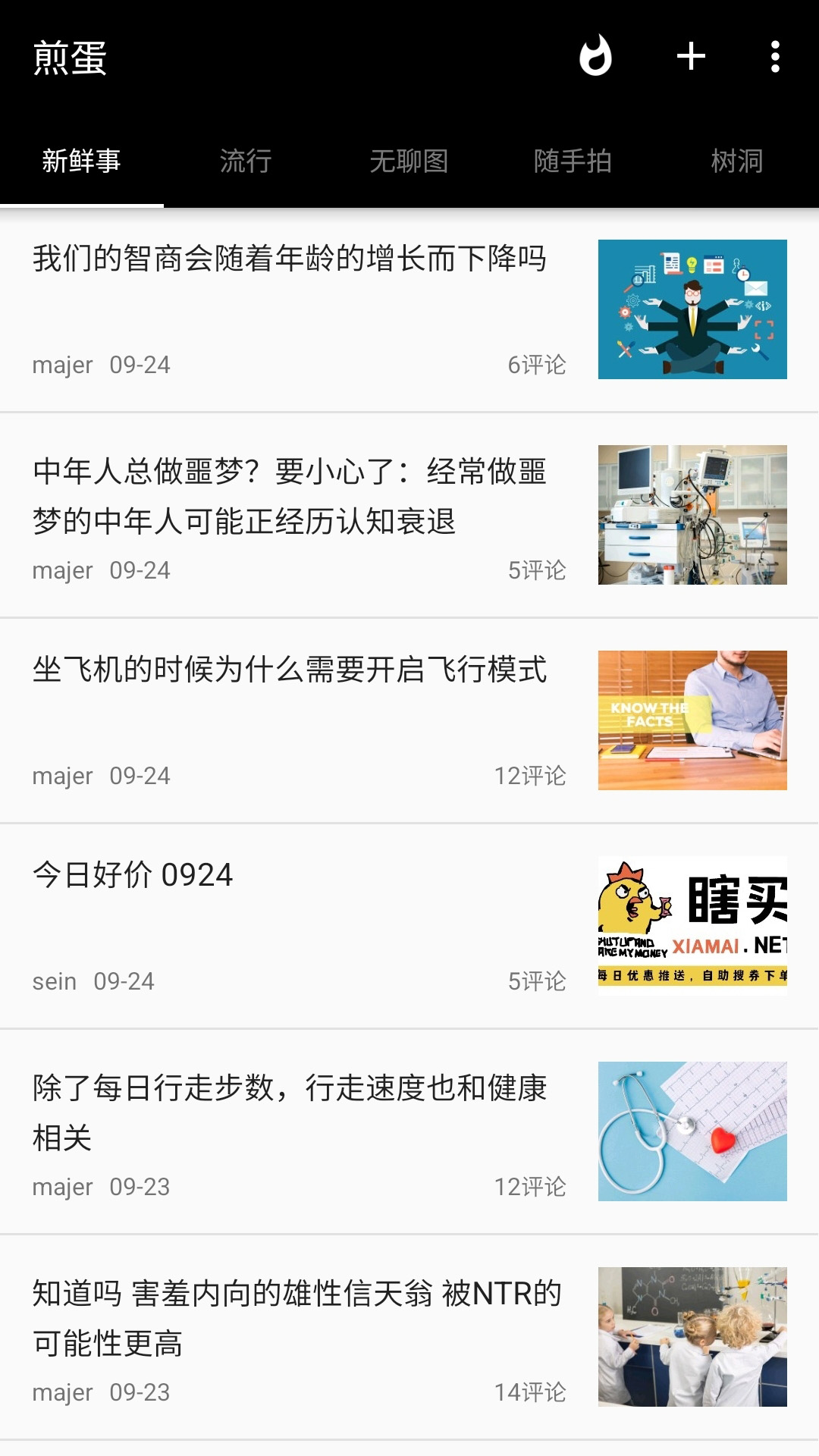Return to the 新鲜事 tab

coord(82,161)
